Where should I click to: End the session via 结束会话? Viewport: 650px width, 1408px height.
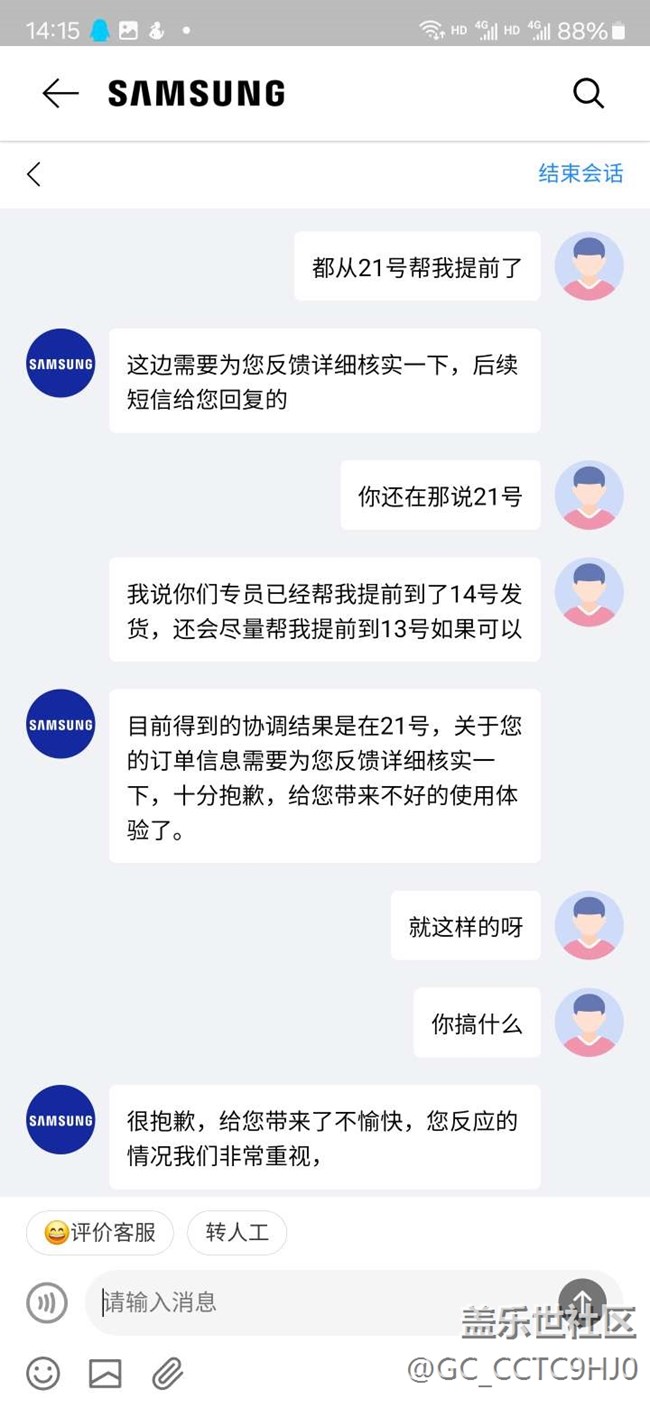click(x=580, y=173)
